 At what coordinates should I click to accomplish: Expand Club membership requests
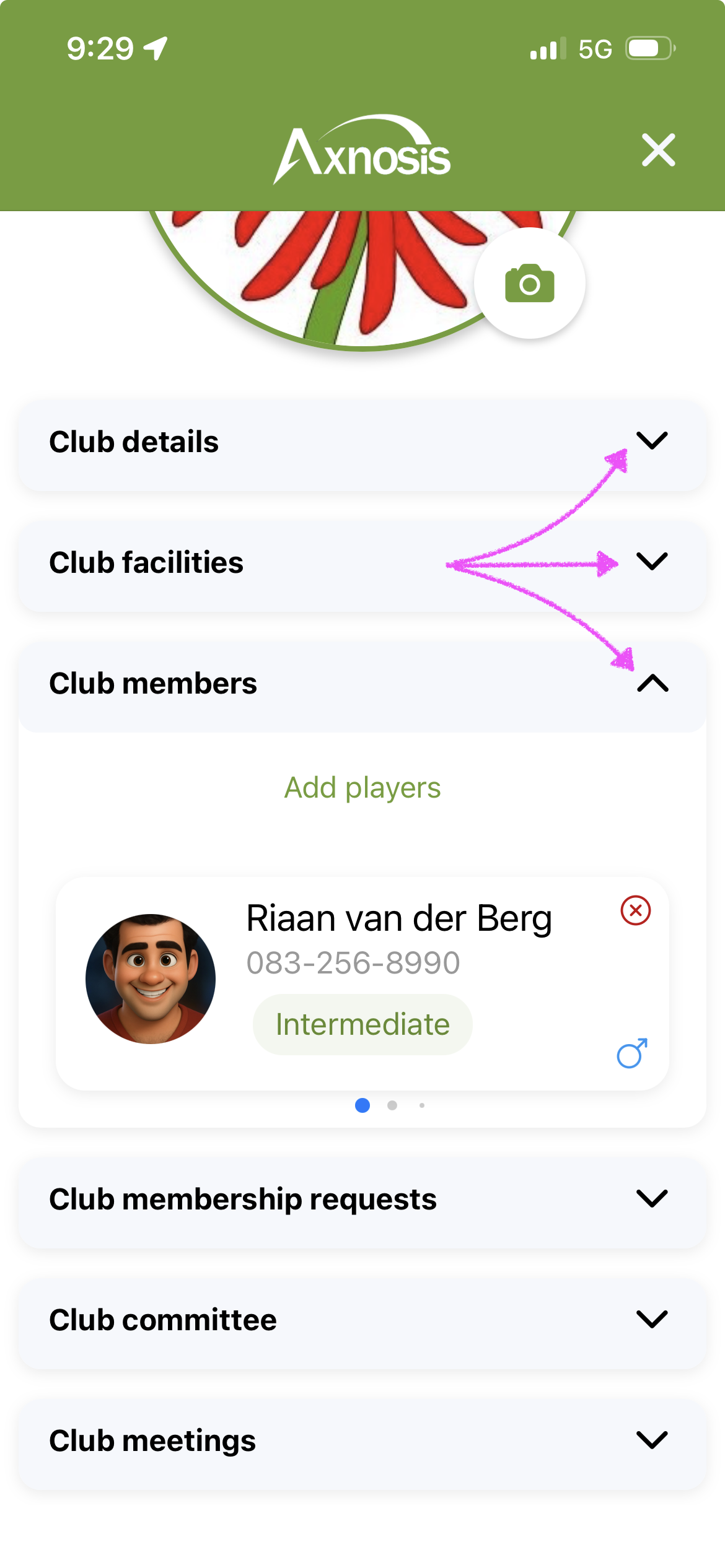click(652, 1199)
